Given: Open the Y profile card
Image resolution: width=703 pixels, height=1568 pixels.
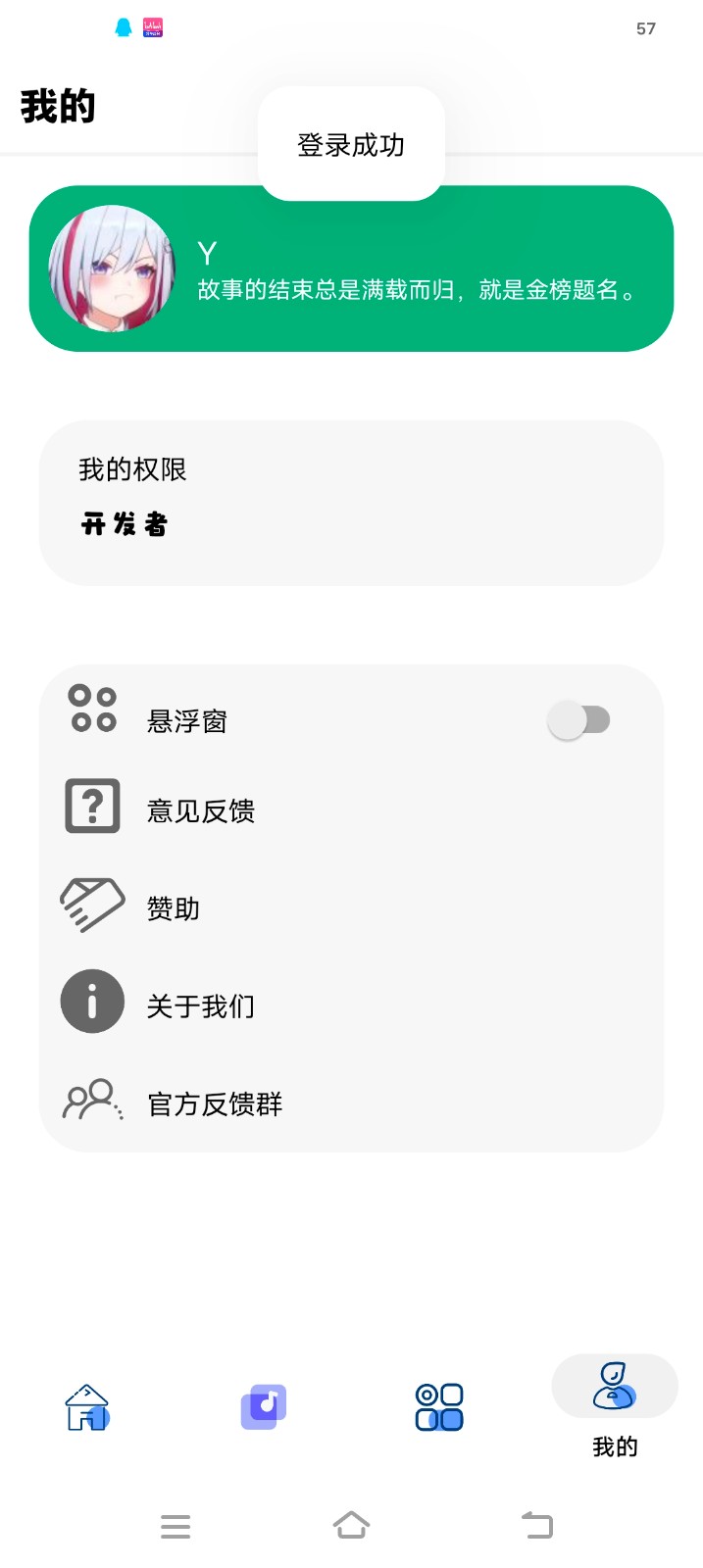Looking at the screenshot, I should [351, 269].
